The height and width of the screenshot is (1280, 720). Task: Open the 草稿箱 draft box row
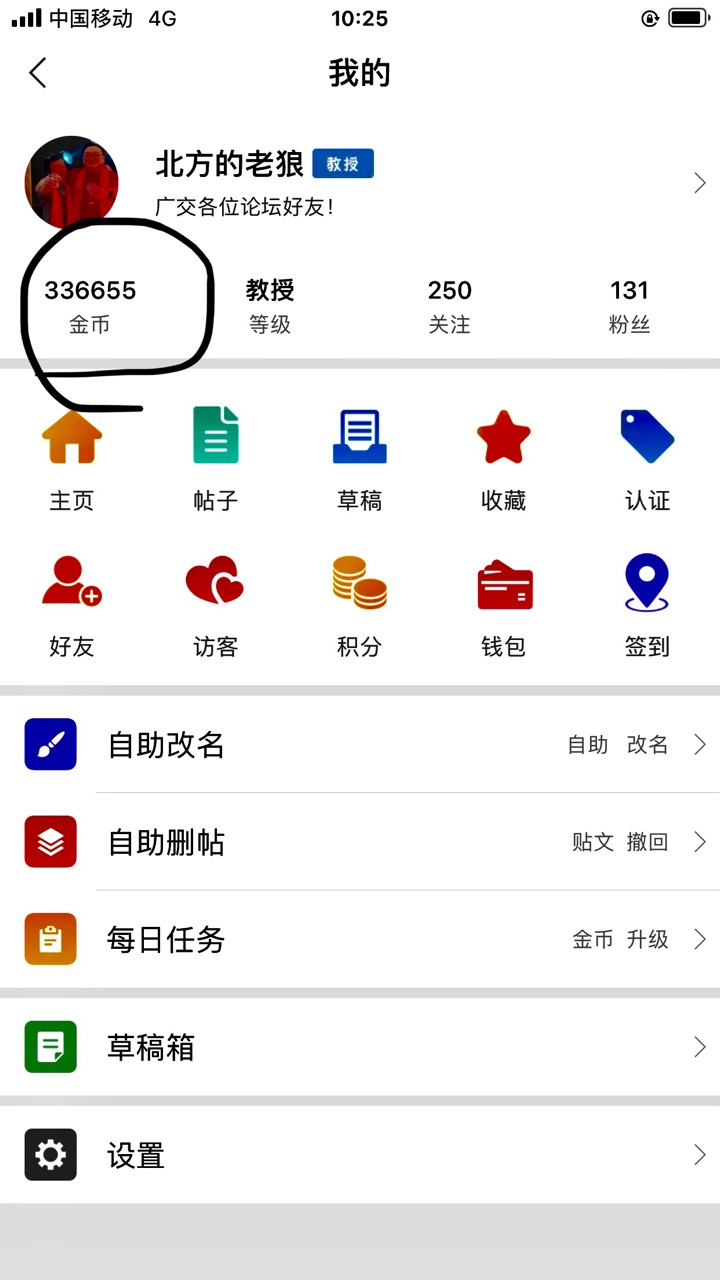pyautogui.click(x=360, y=1047)
